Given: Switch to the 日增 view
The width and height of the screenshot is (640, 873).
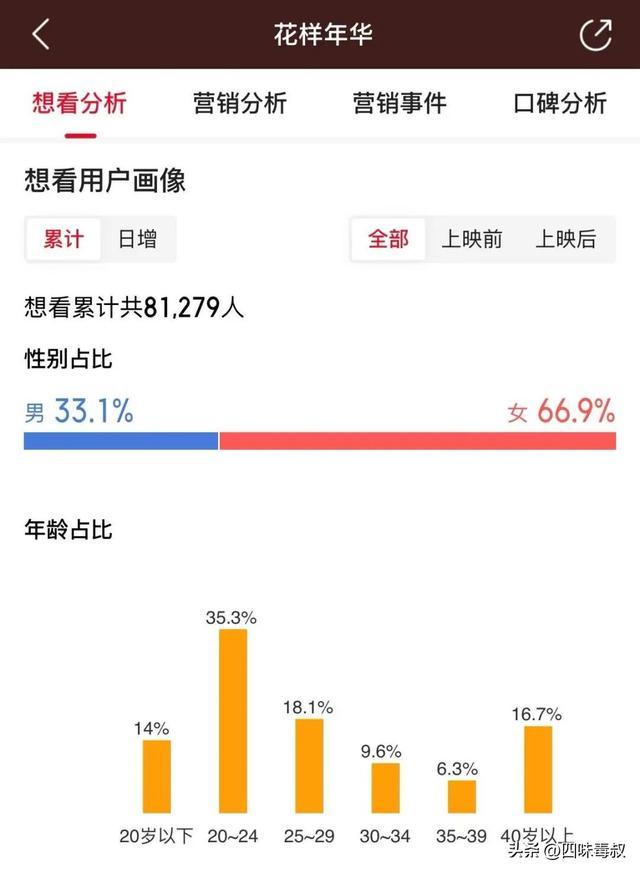Looking at the screenshot, I should pyautogui.click(x=137, y=239).
